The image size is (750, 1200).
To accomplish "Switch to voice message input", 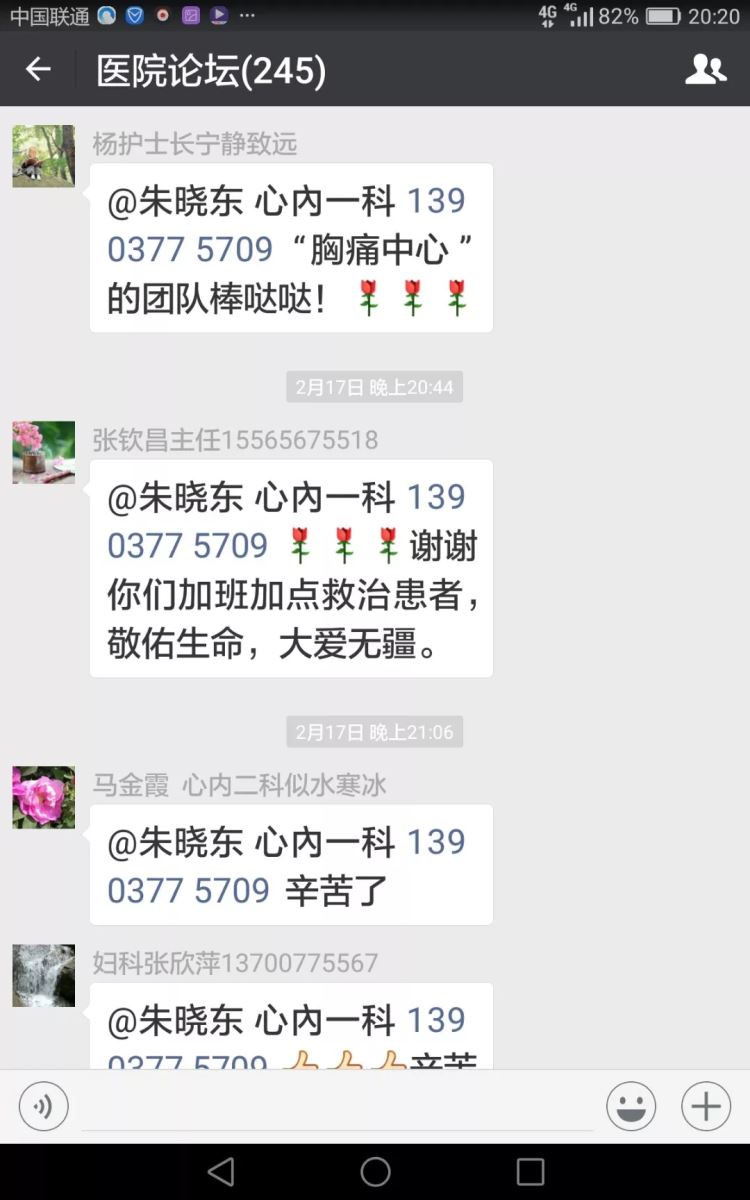I will tap(43, 1107).
